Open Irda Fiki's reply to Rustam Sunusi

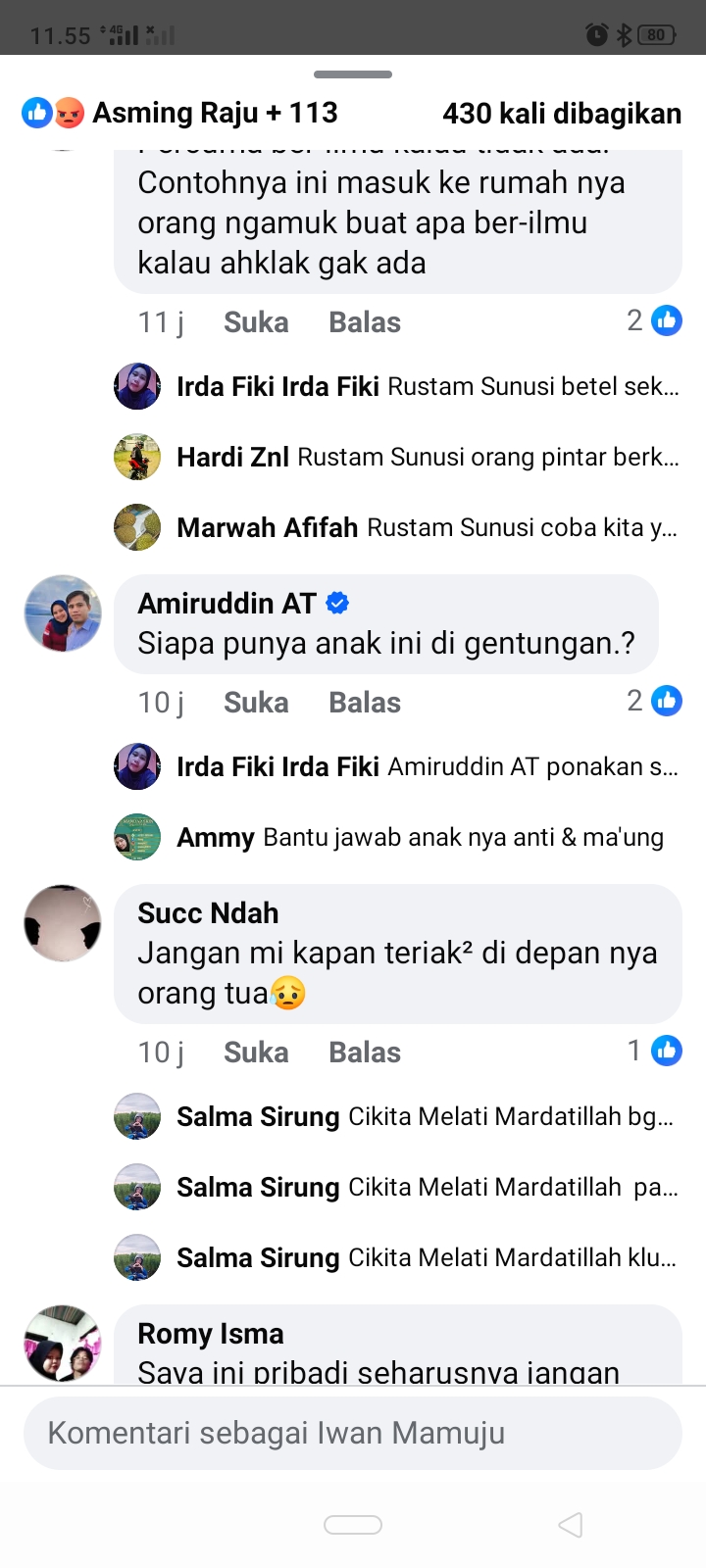point(427,387)
